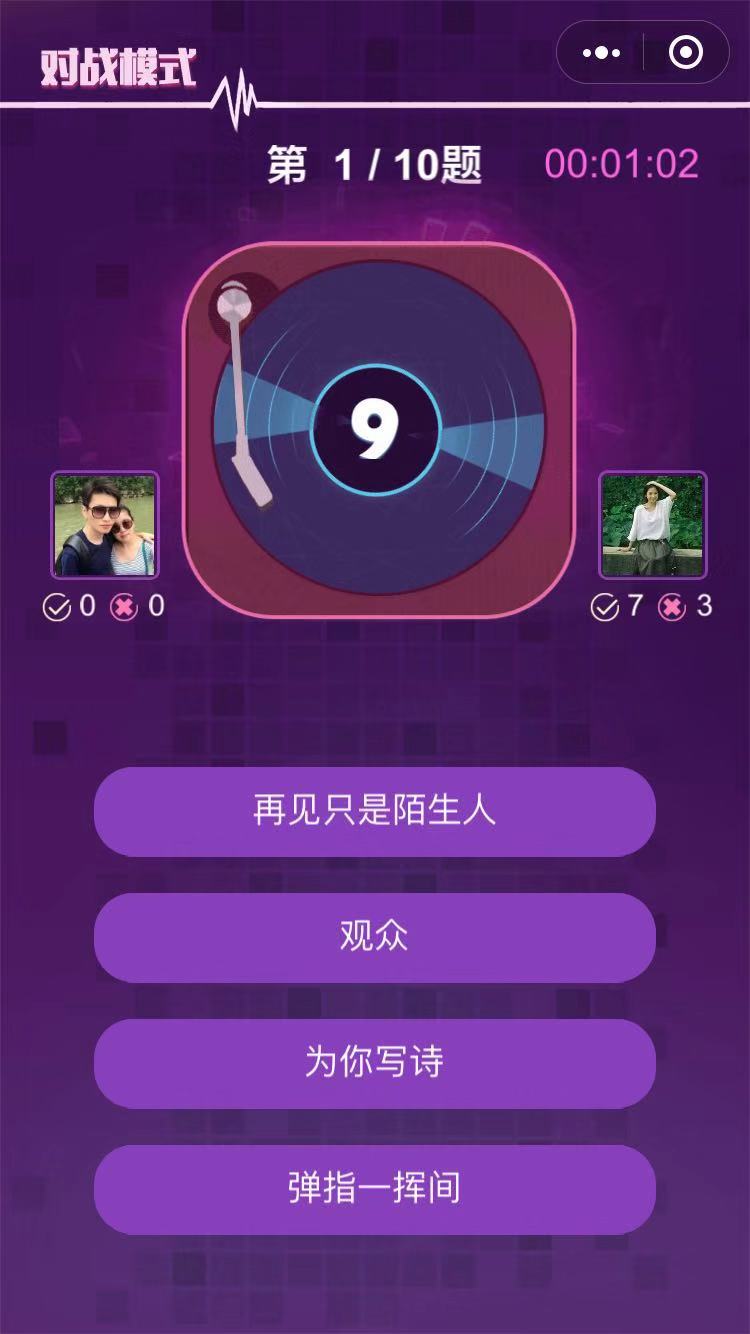This screenshot has height=1334, width=750.
Task: Select the answer 观众
Action: pos(374,937)
